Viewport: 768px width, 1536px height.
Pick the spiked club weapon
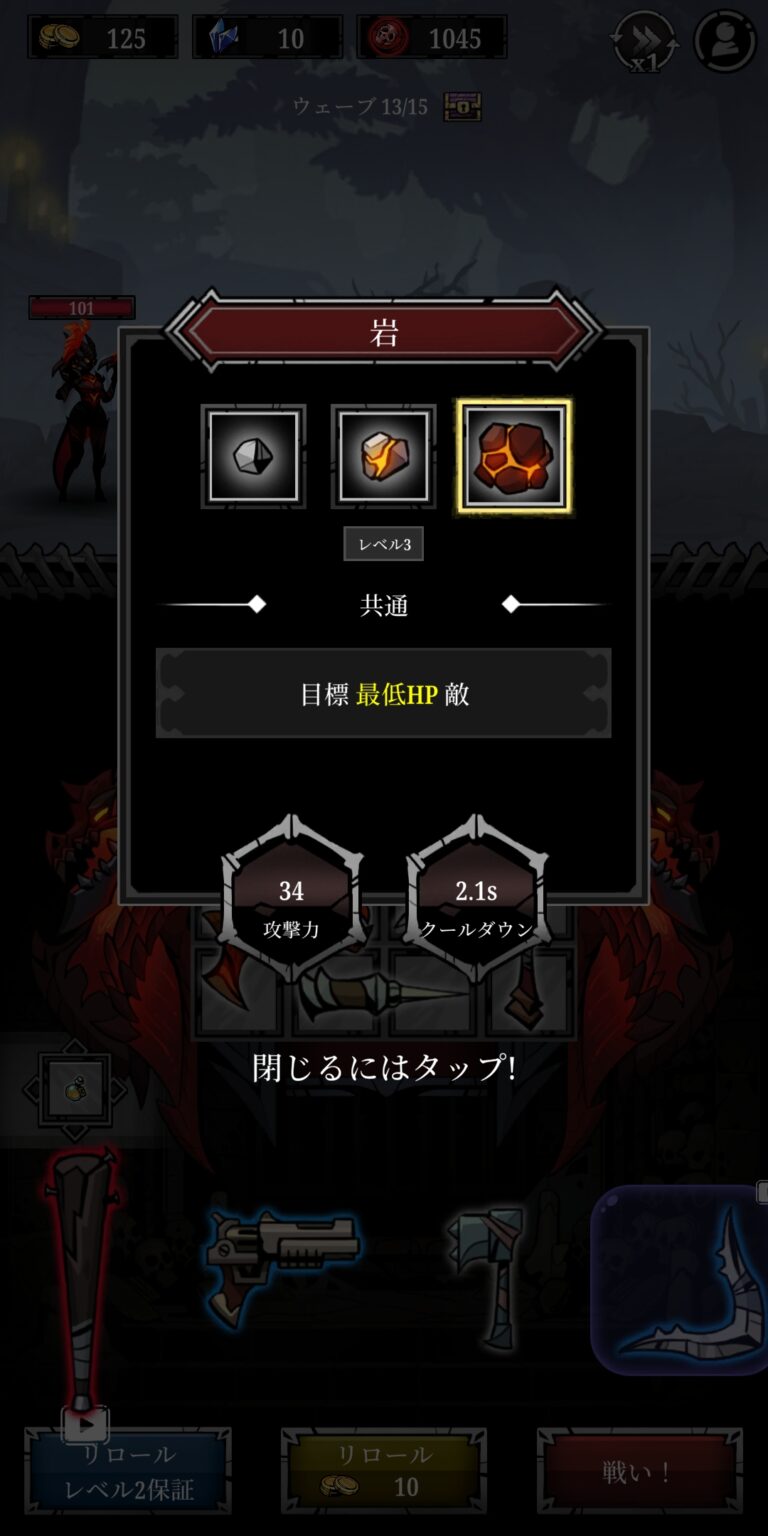82,1280
